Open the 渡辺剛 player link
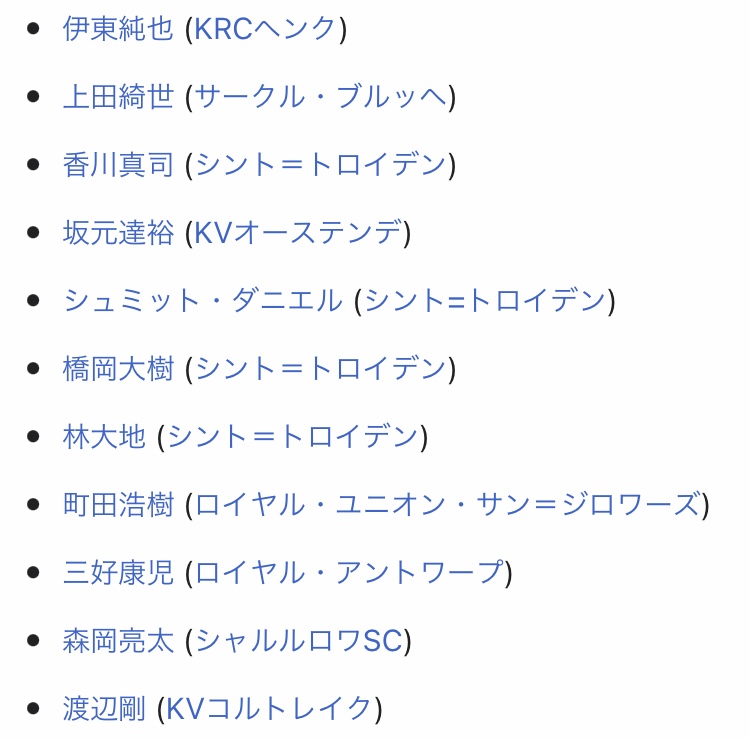 tap(104, 708)
